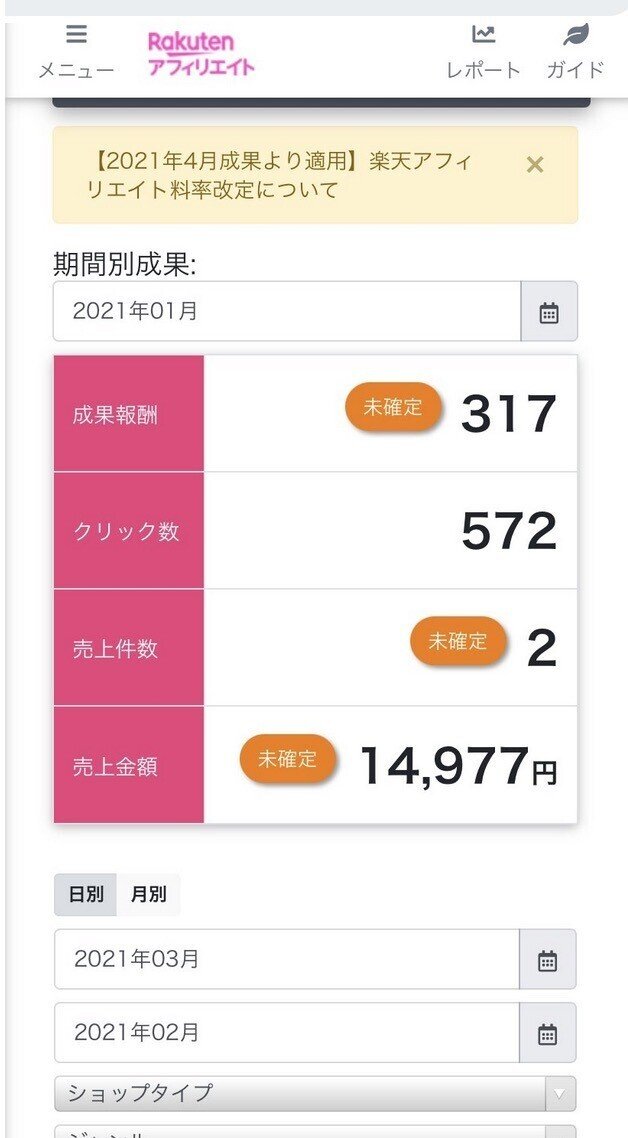628x1138 pixels.
Task: Tap the 2021年02月 date field
Action: tap(287, 1032)
